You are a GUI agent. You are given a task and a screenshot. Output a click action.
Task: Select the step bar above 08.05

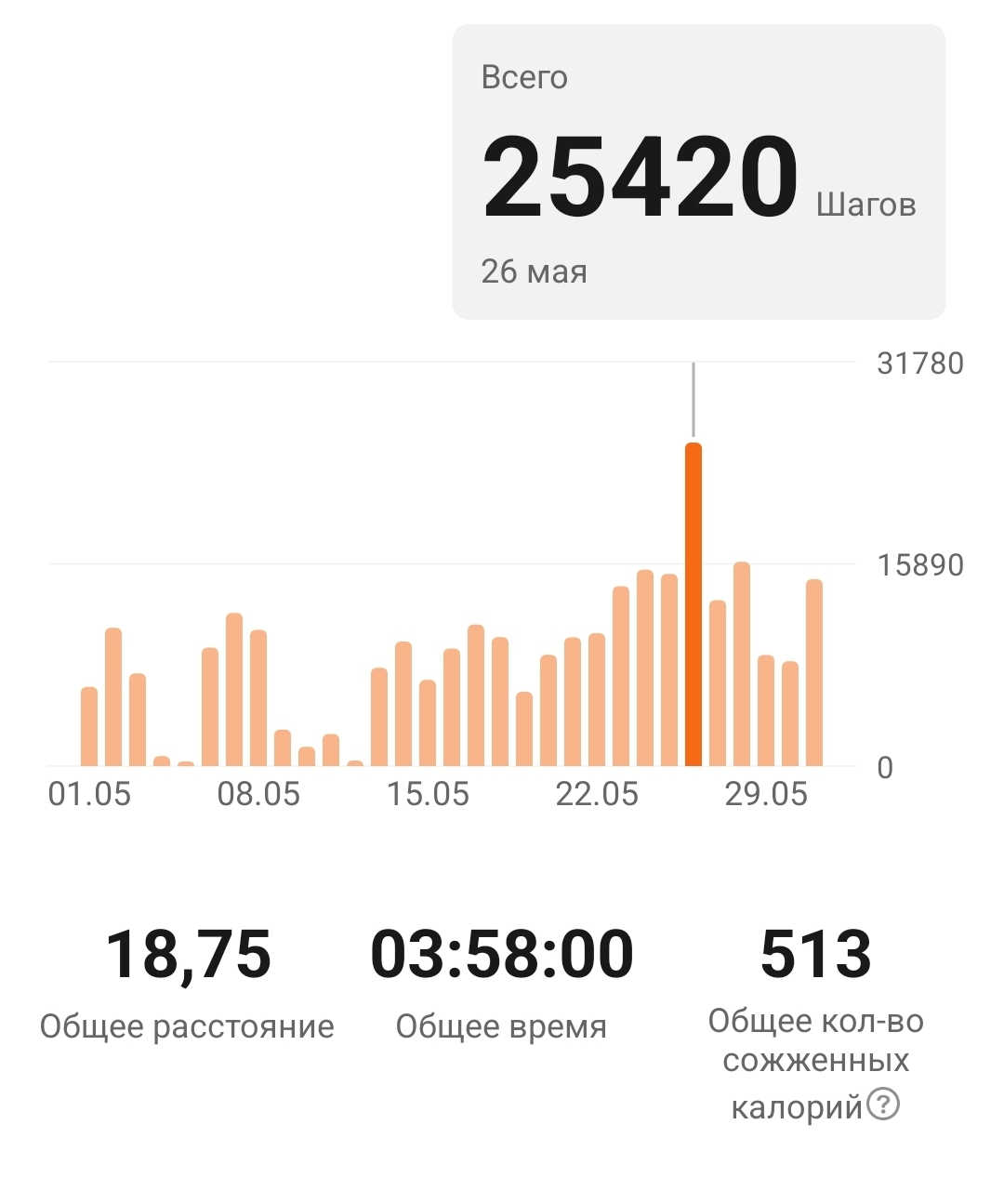pos(258,698)
